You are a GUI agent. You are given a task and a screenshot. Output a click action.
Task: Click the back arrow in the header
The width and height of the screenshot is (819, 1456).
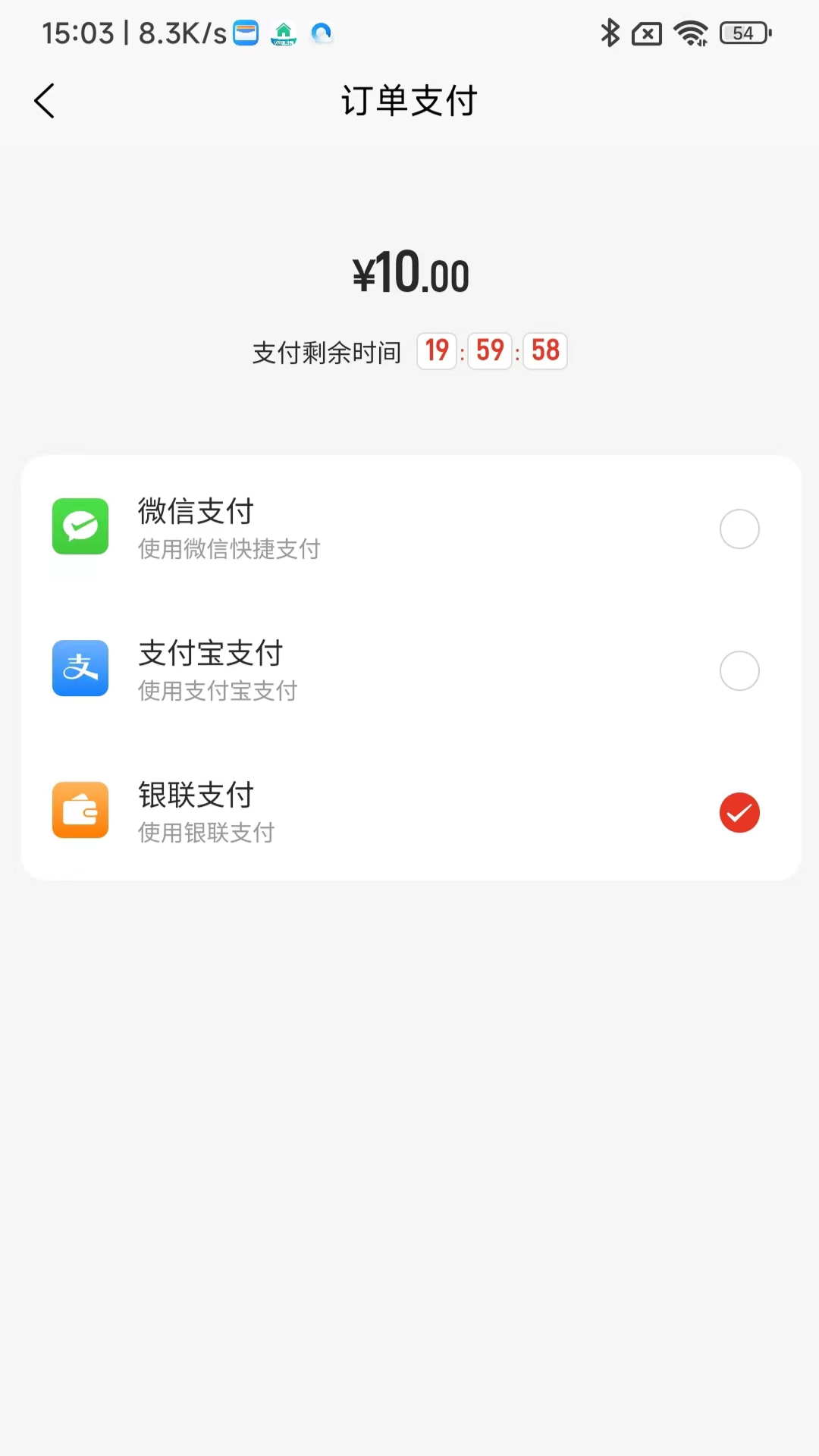click(x=44, y=99)
